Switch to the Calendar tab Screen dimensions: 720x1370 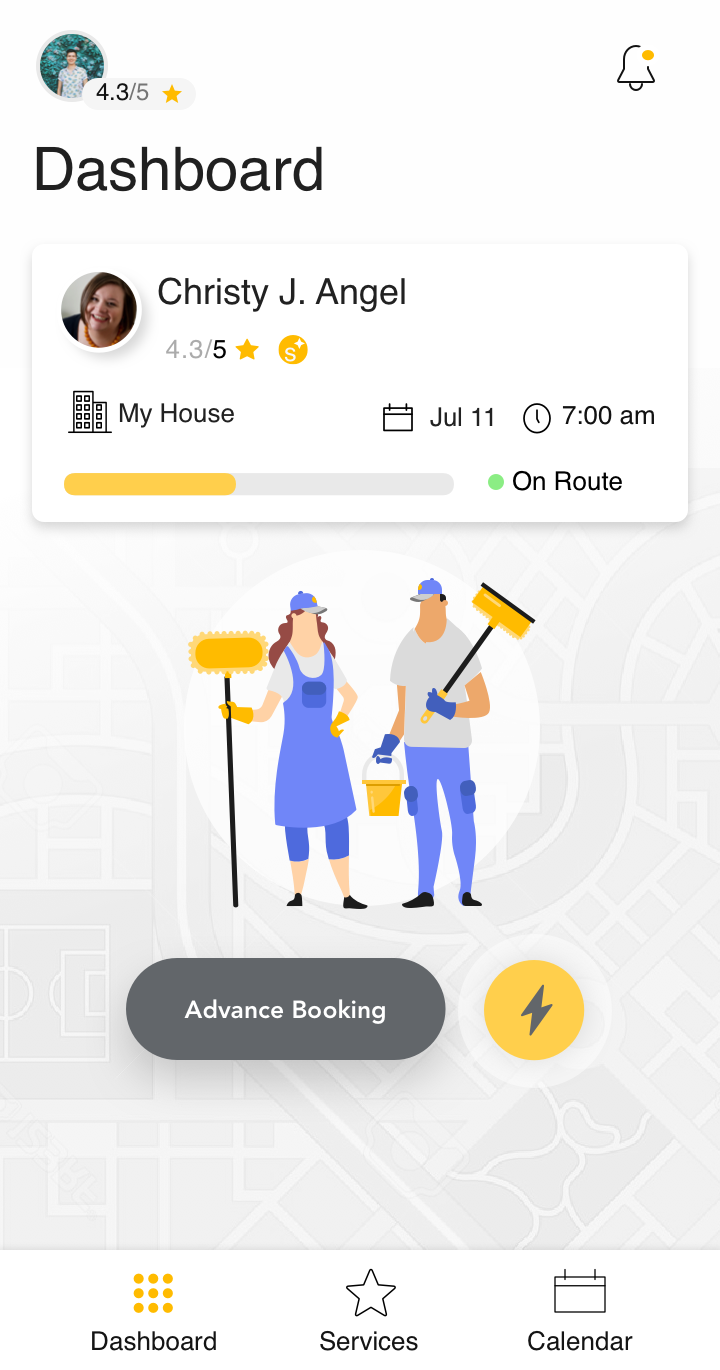[x=580, y=1311]
